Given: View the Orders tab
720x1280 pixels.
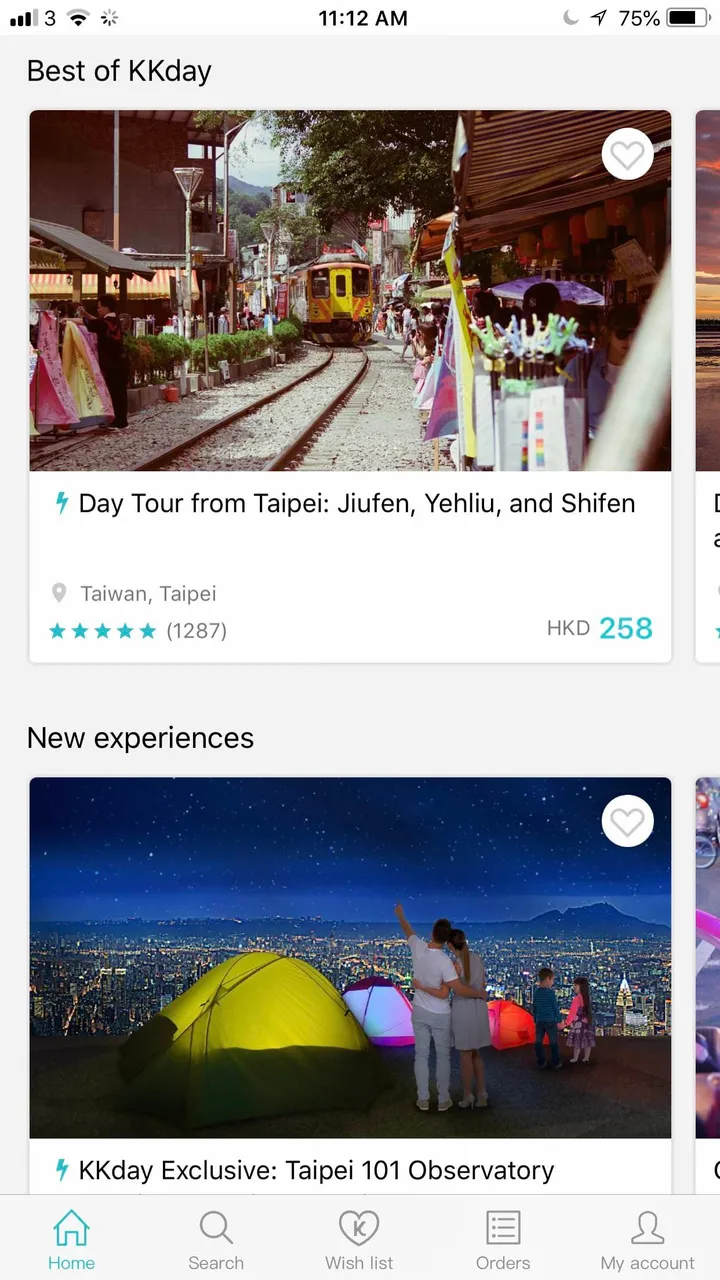Looking at the screenshot, I should (x=503, y=1240).
